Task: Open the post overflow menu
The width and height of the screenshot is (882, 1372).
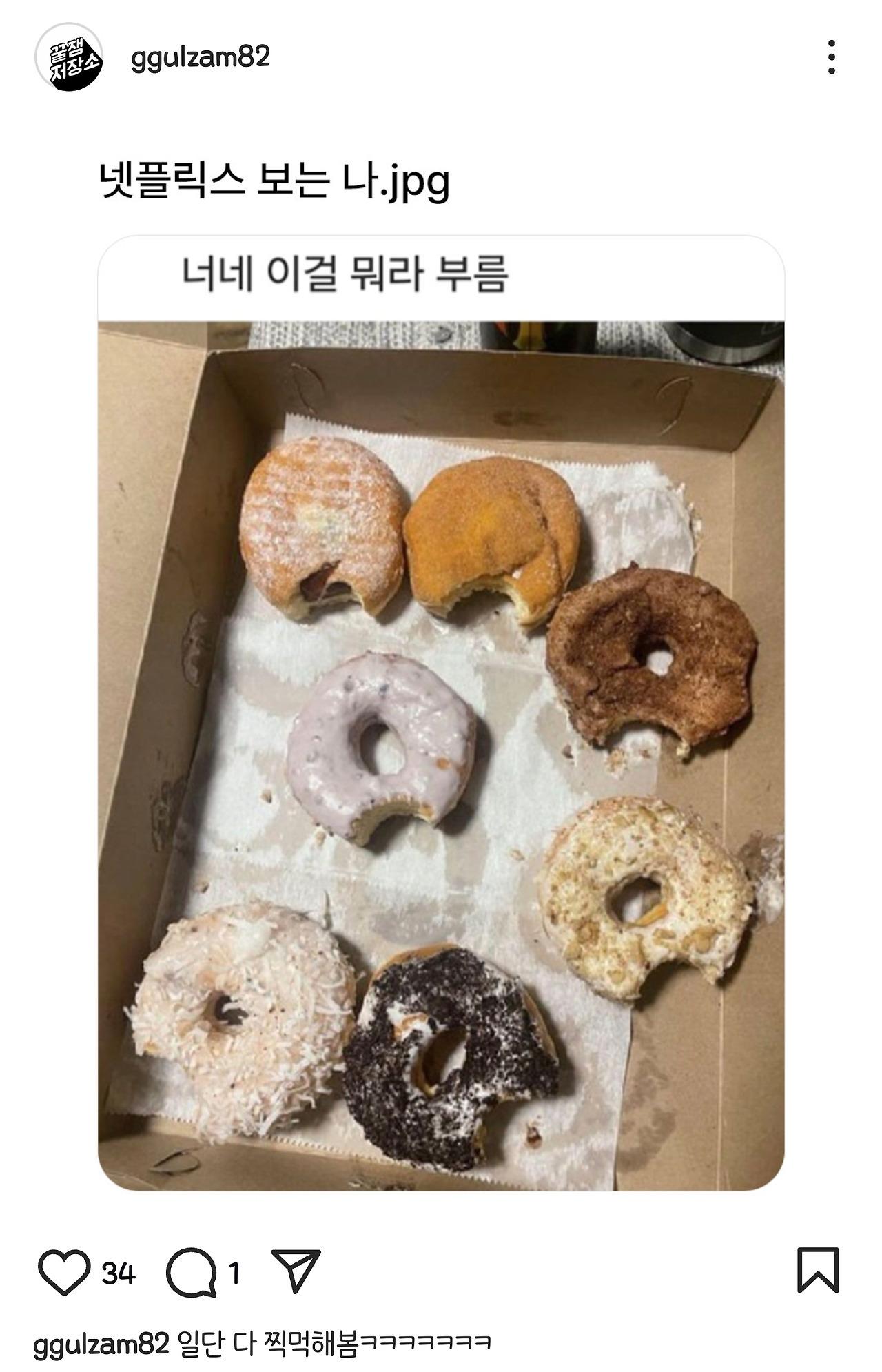Action: click(x=832, y=57)
